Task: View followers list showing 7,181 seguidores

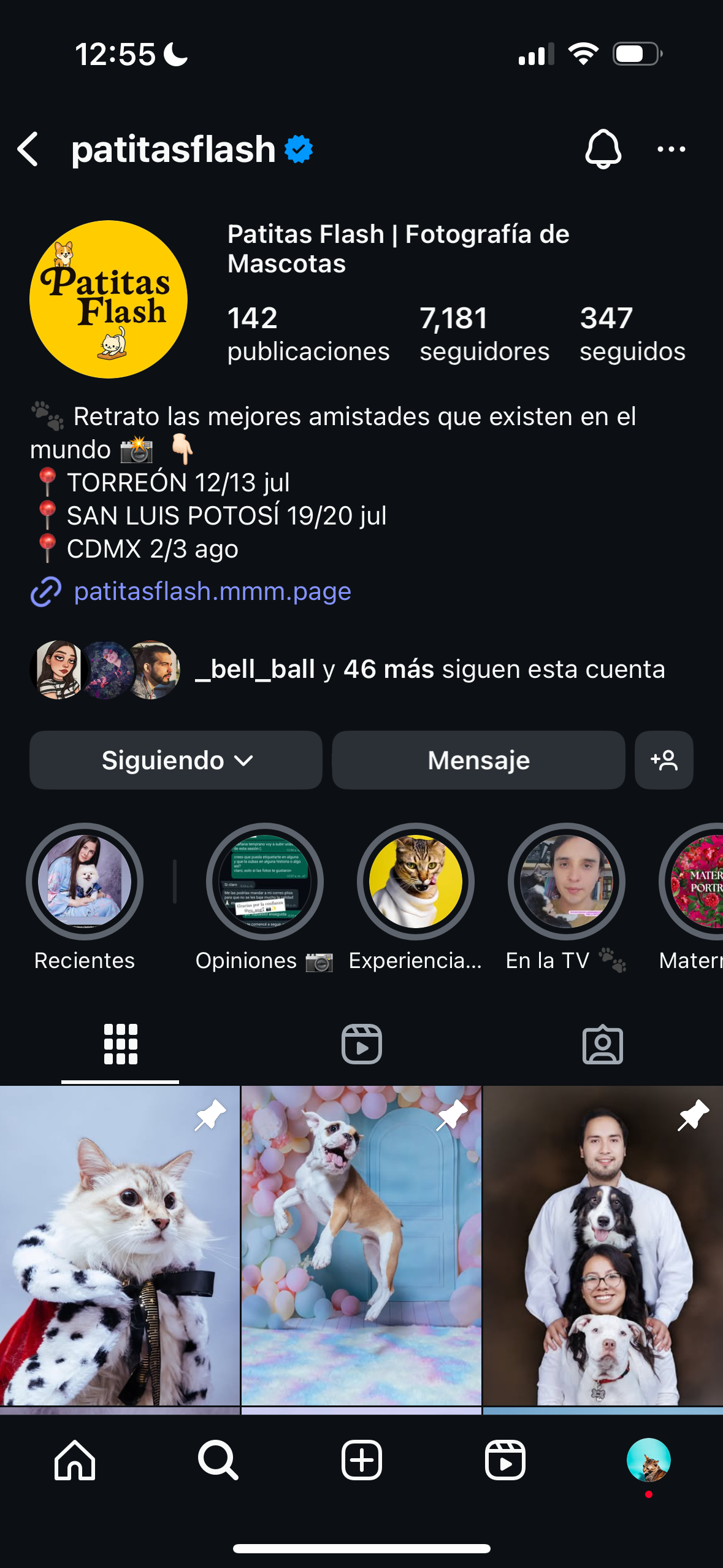Action: pyautogui.click(x=484, y=334)
